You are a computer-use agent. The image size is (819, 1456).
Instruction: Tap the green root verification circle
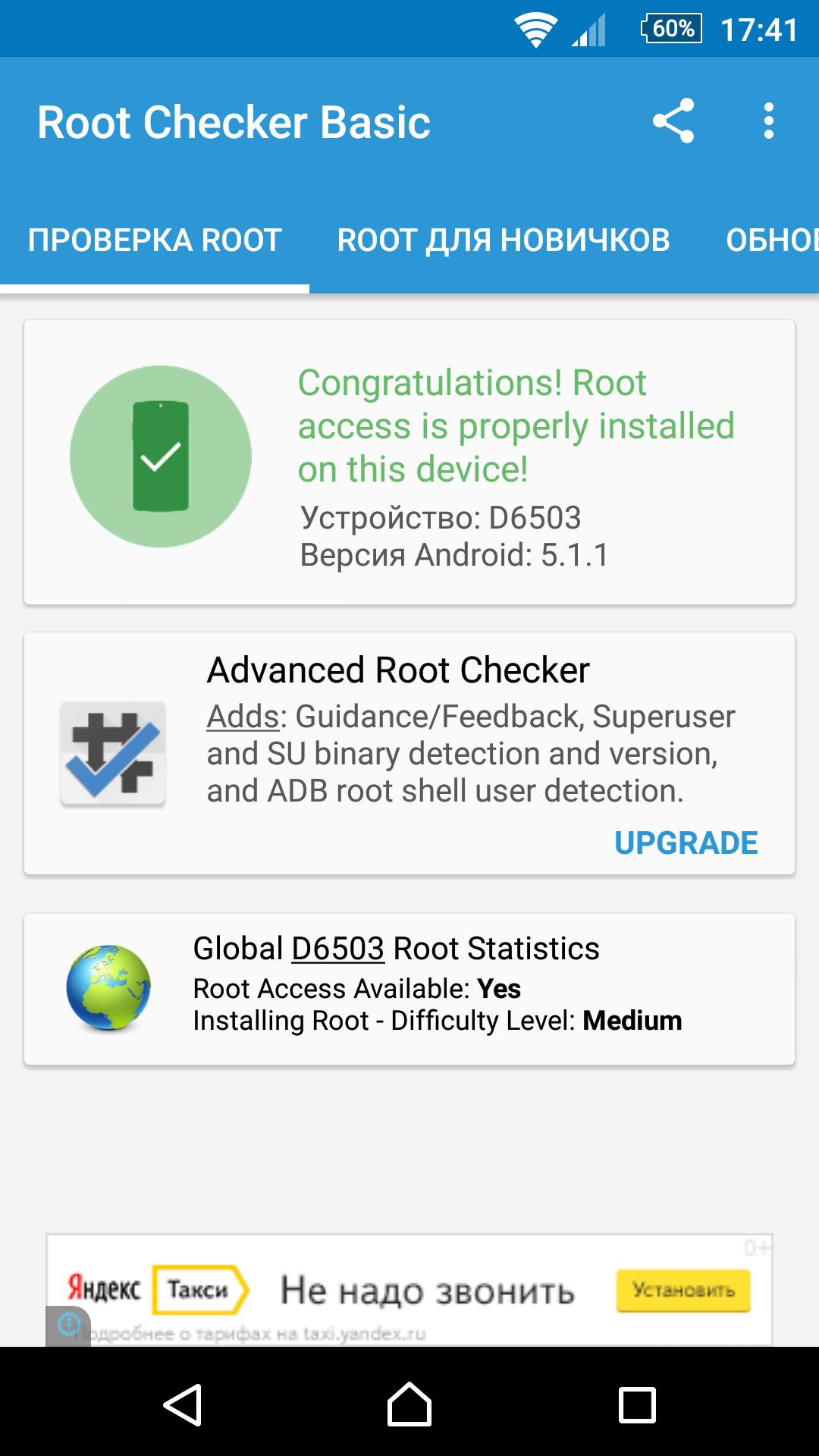pyautogui.click(x=161, y=457)
